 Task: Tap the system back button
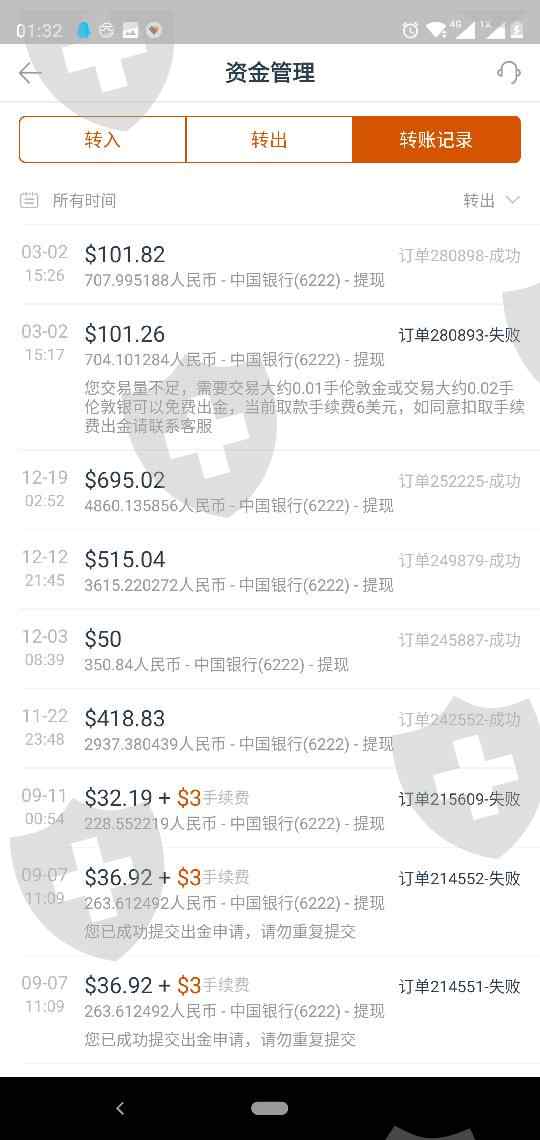tap(121, 1109)
